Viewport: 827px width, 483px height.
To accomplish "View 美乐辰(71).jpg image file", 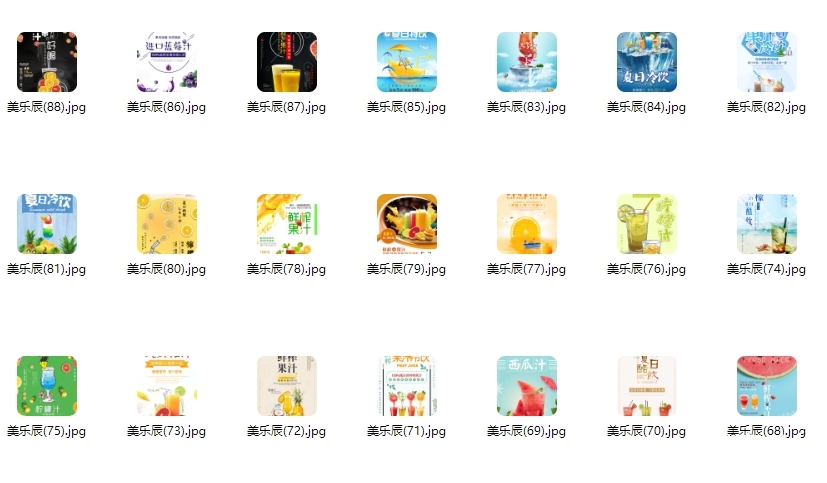I will pyautogui.click(x=407, y=386).
